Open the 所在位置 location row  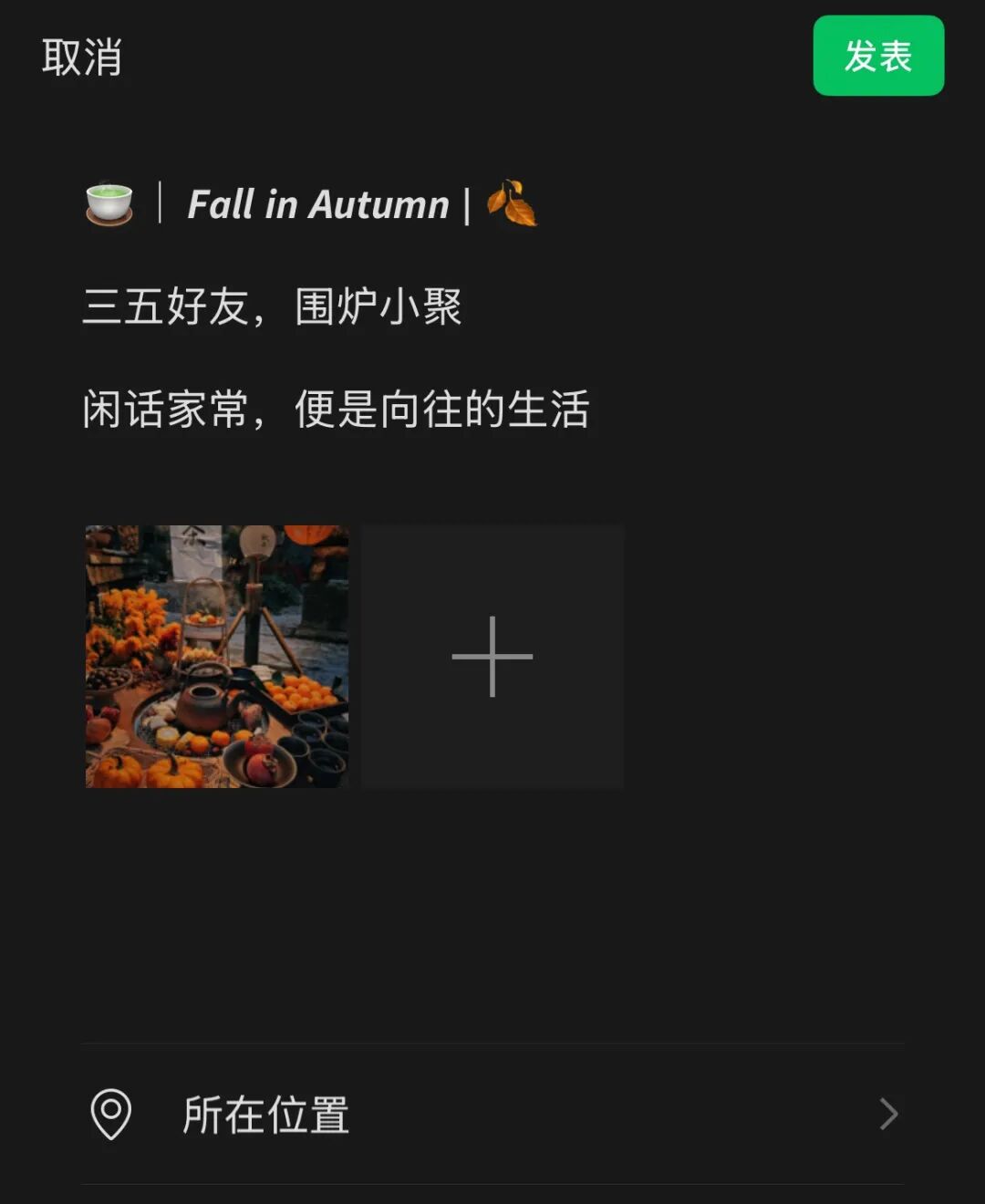point(493,1114)
